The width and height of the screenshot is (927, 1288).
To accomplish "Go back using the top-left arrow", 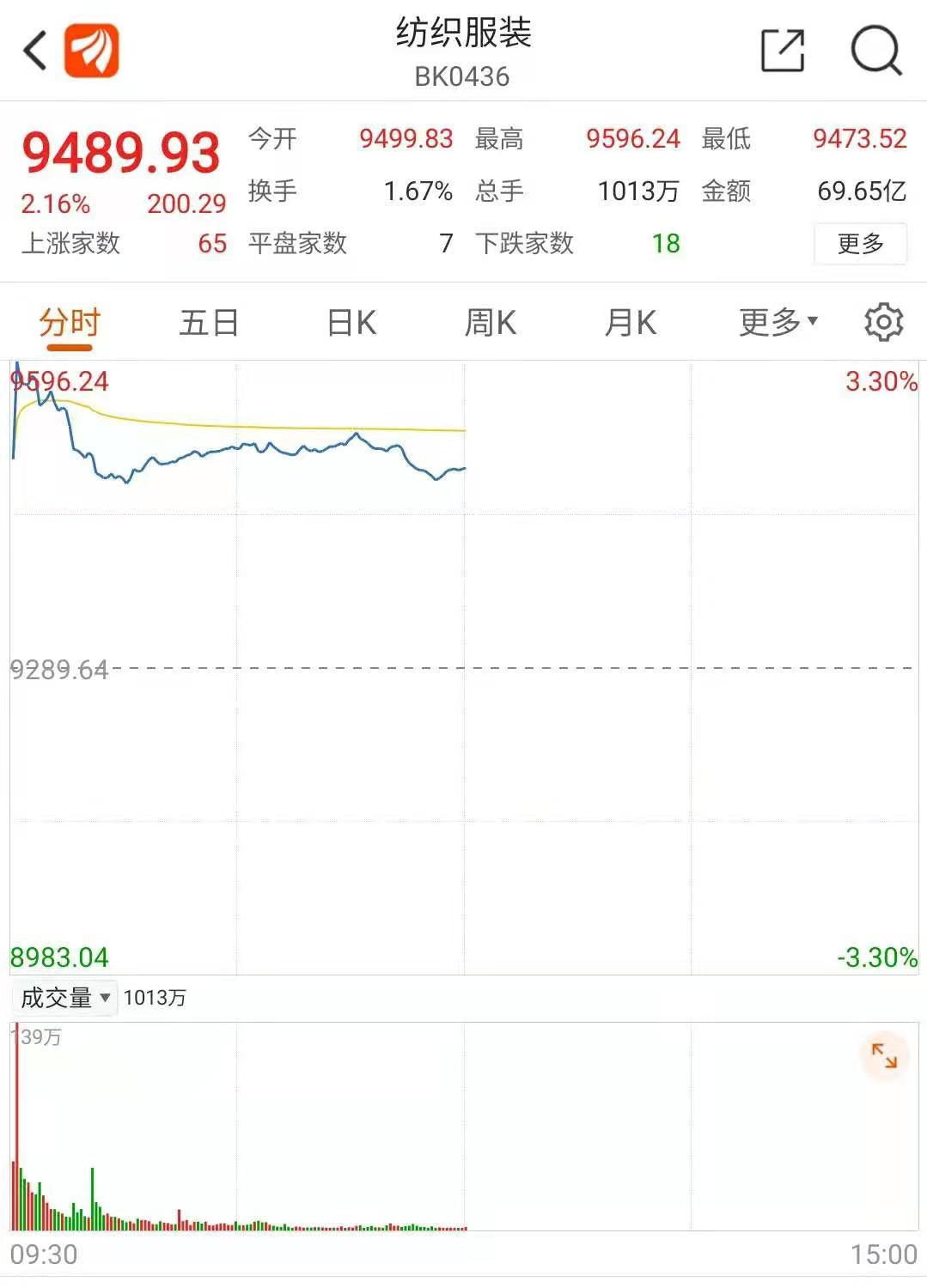I will (35, 51).
